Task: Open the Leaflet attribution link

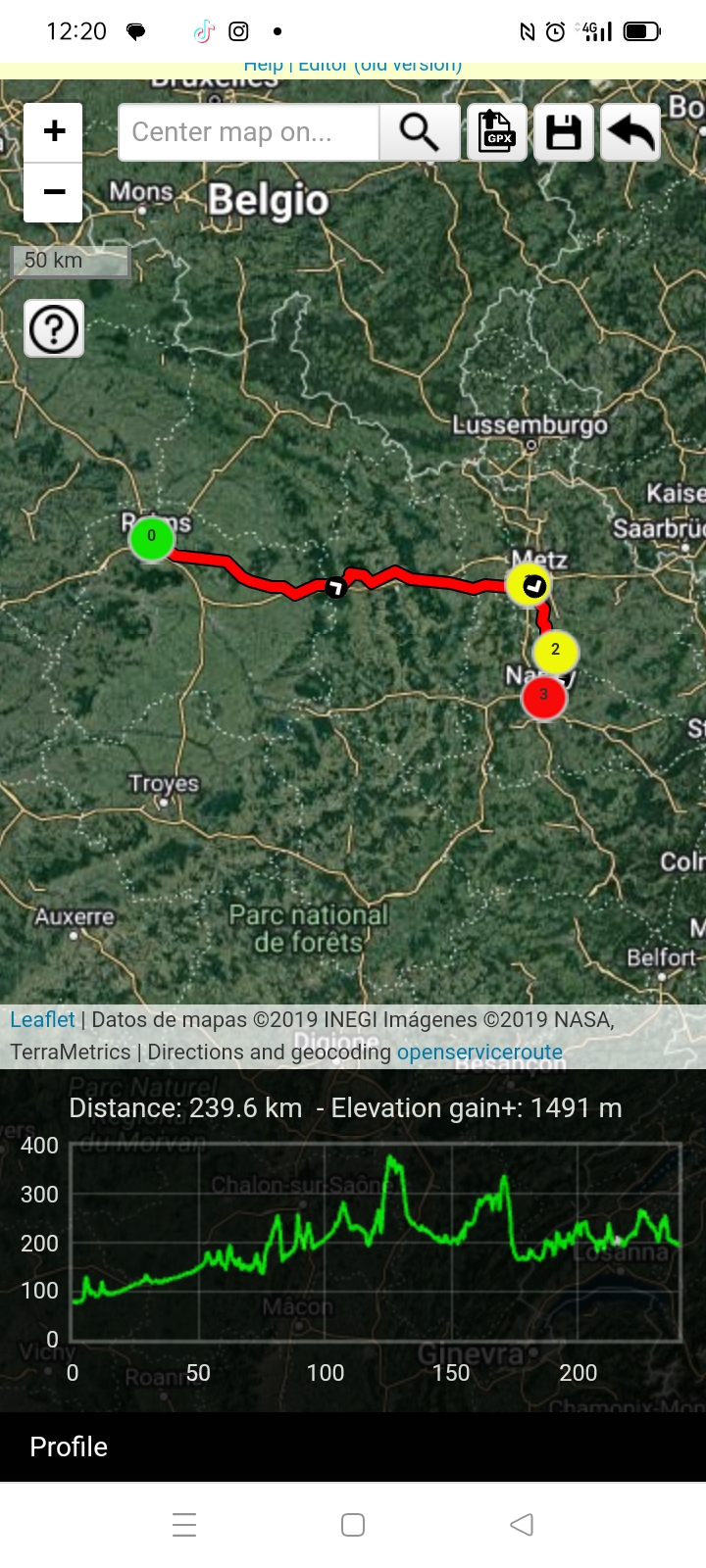Action: coord(42,1019)
